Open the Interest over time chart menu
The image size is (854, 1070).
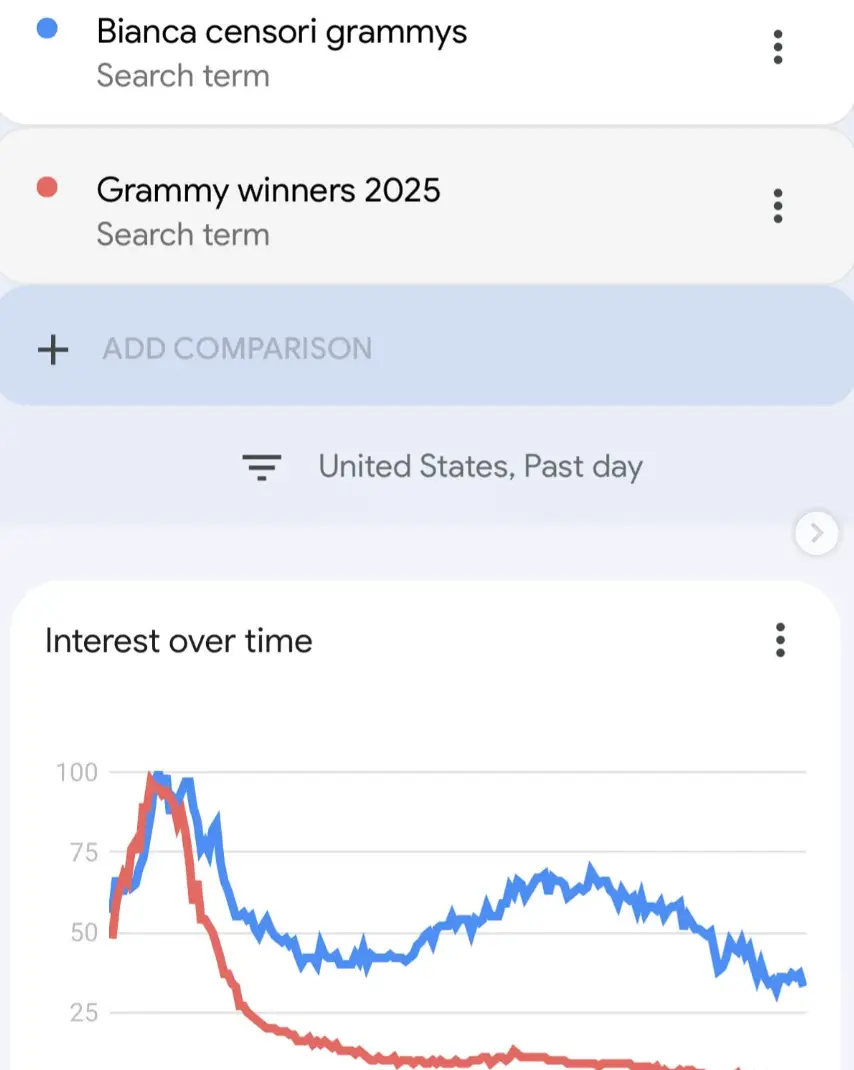point(780,641)
